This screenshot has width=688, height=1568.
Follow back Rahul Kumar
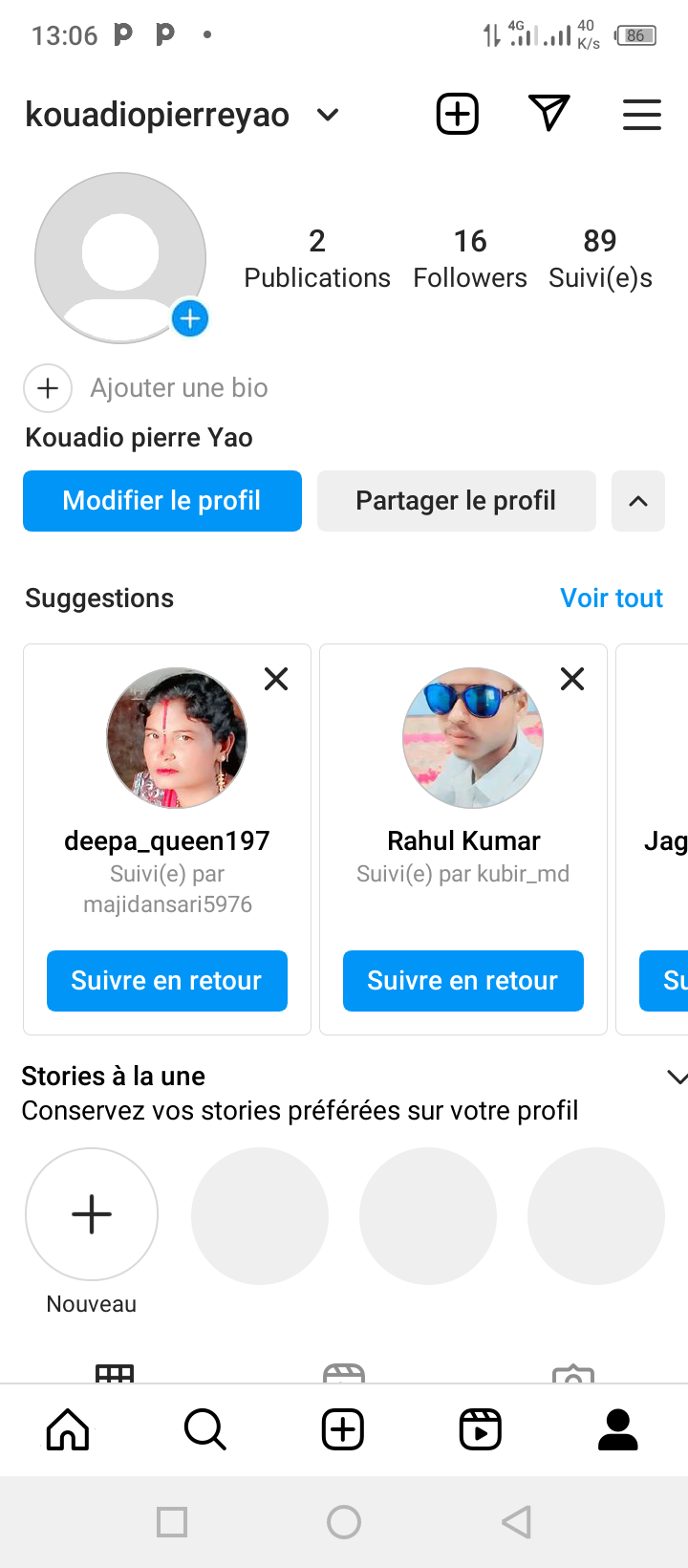tap(463, 981)
